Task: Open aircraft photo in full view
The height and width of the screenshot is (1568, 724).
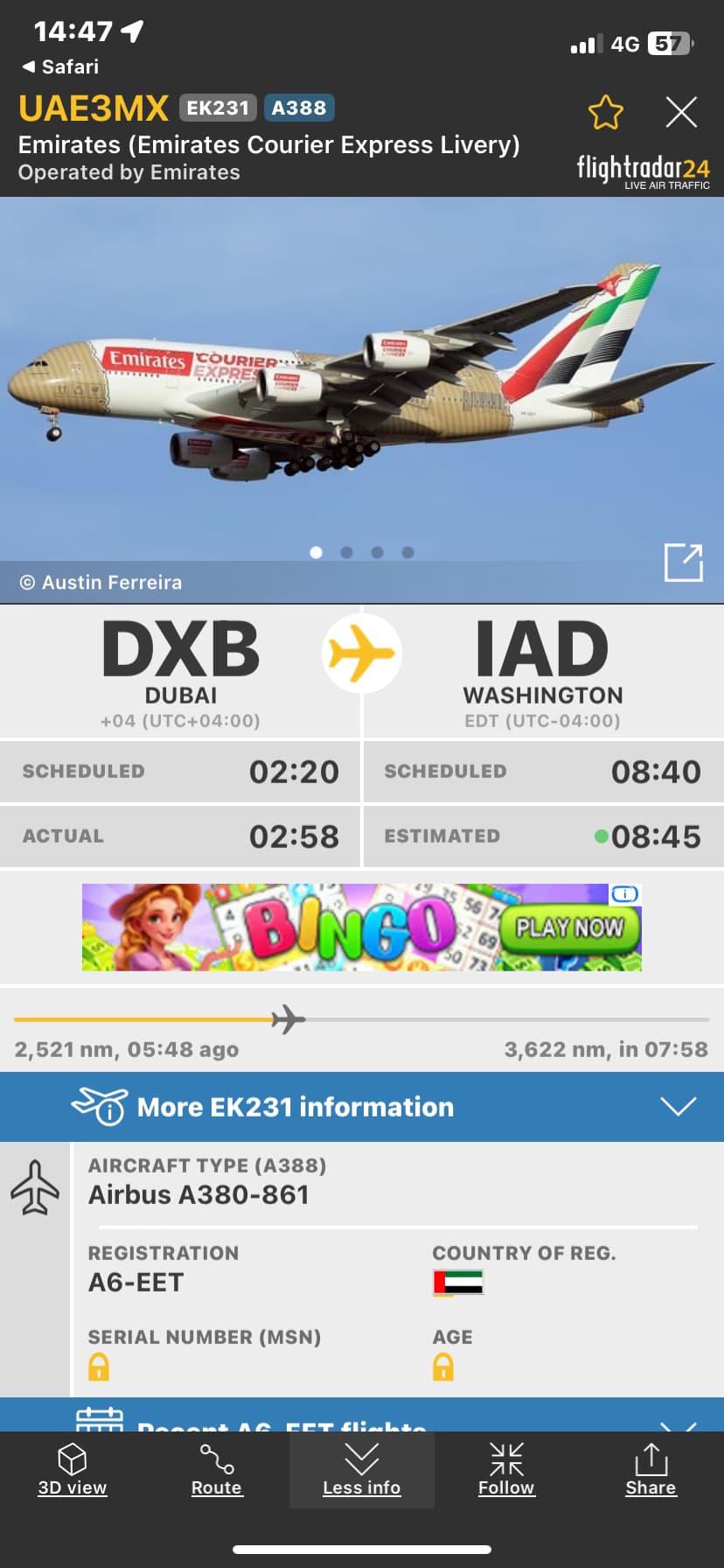Action: coord(683,562)
